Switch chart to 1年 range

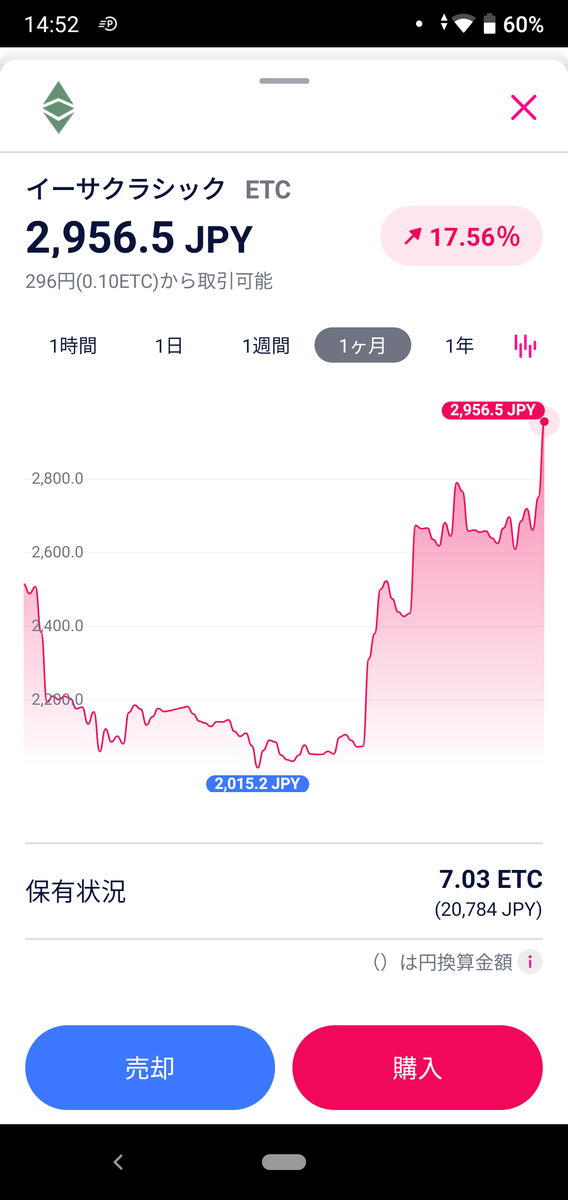click(460, 346)
